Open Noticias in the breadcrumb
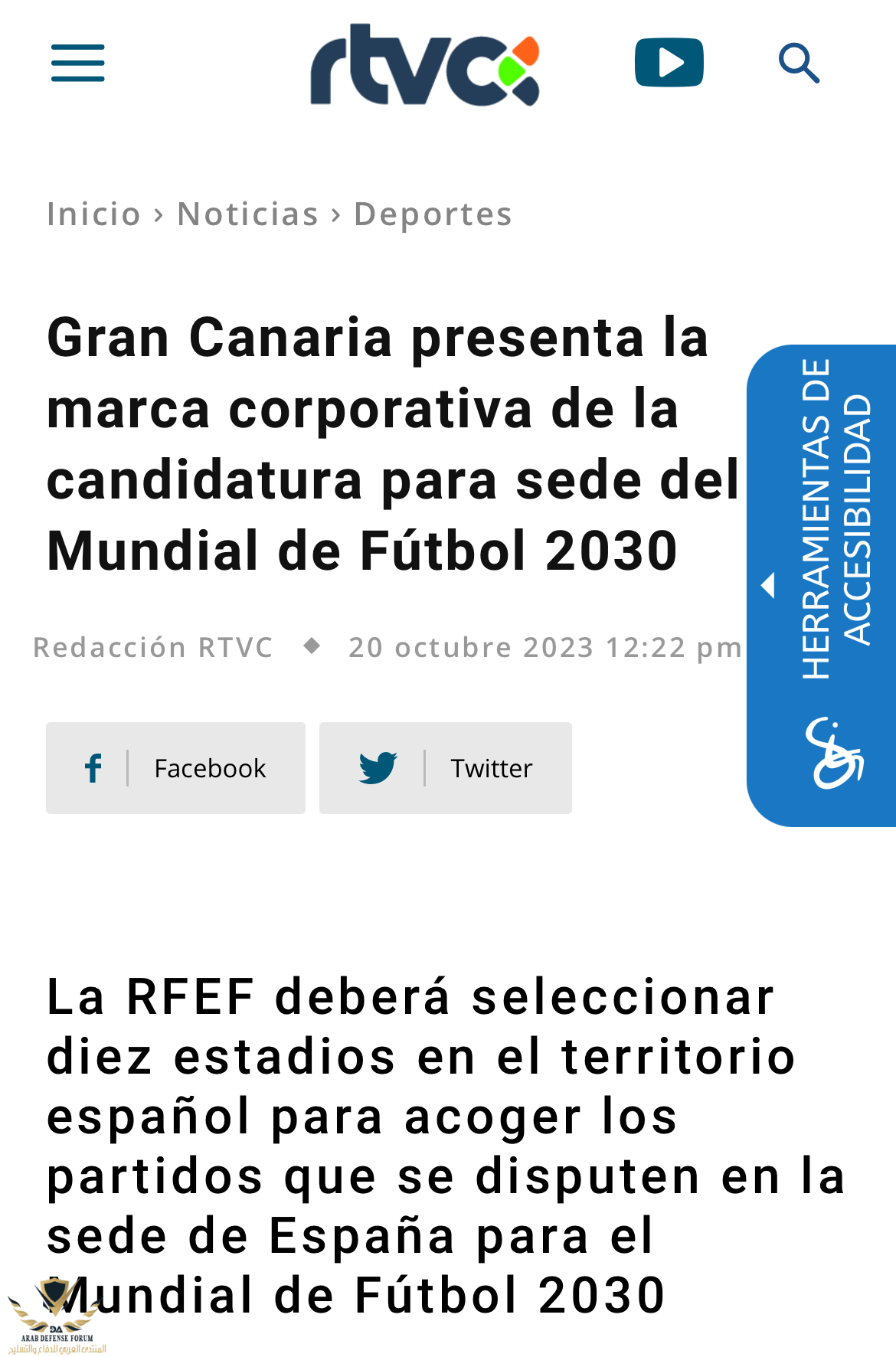Screen dimensions: 896x1357 click(247, 214)
